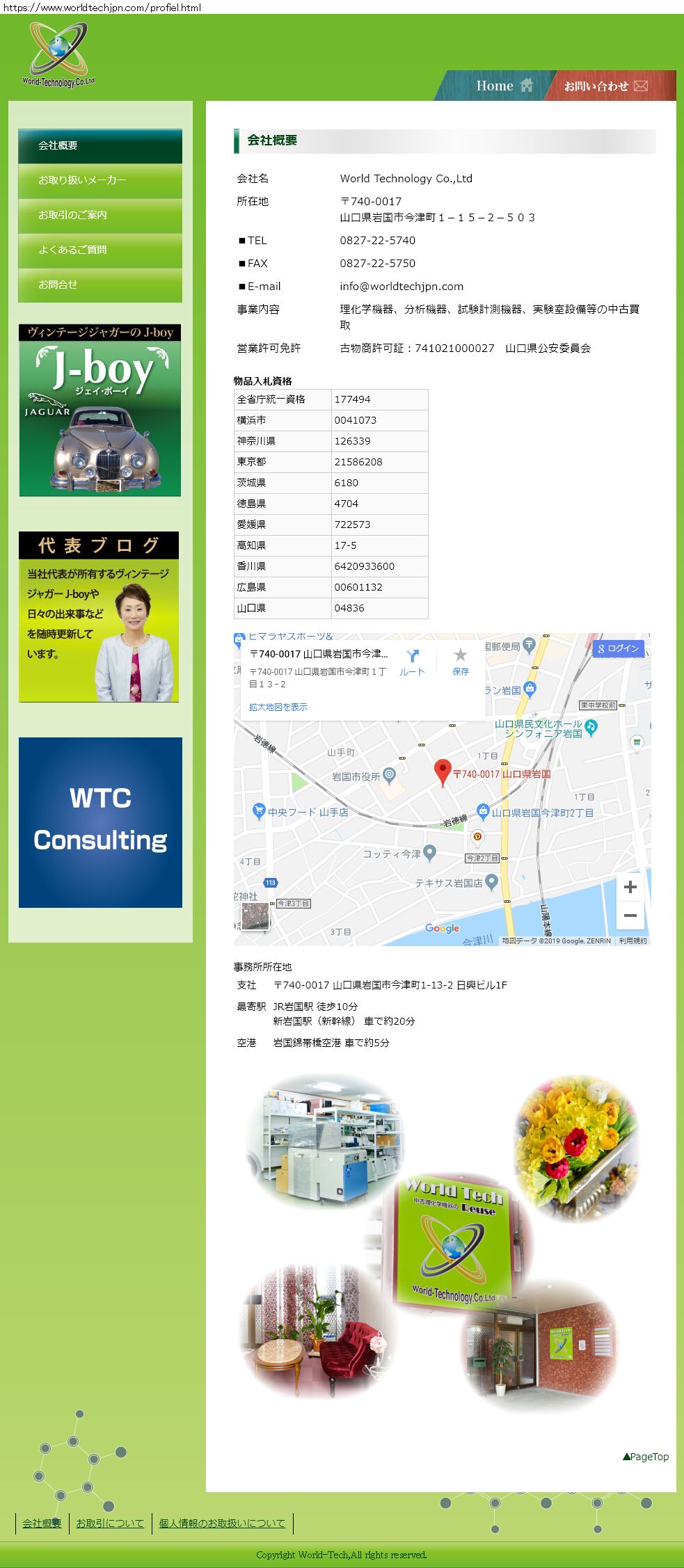Open the J-boy Jaguar banner
Screen dimensions: 684x1568
100,410
